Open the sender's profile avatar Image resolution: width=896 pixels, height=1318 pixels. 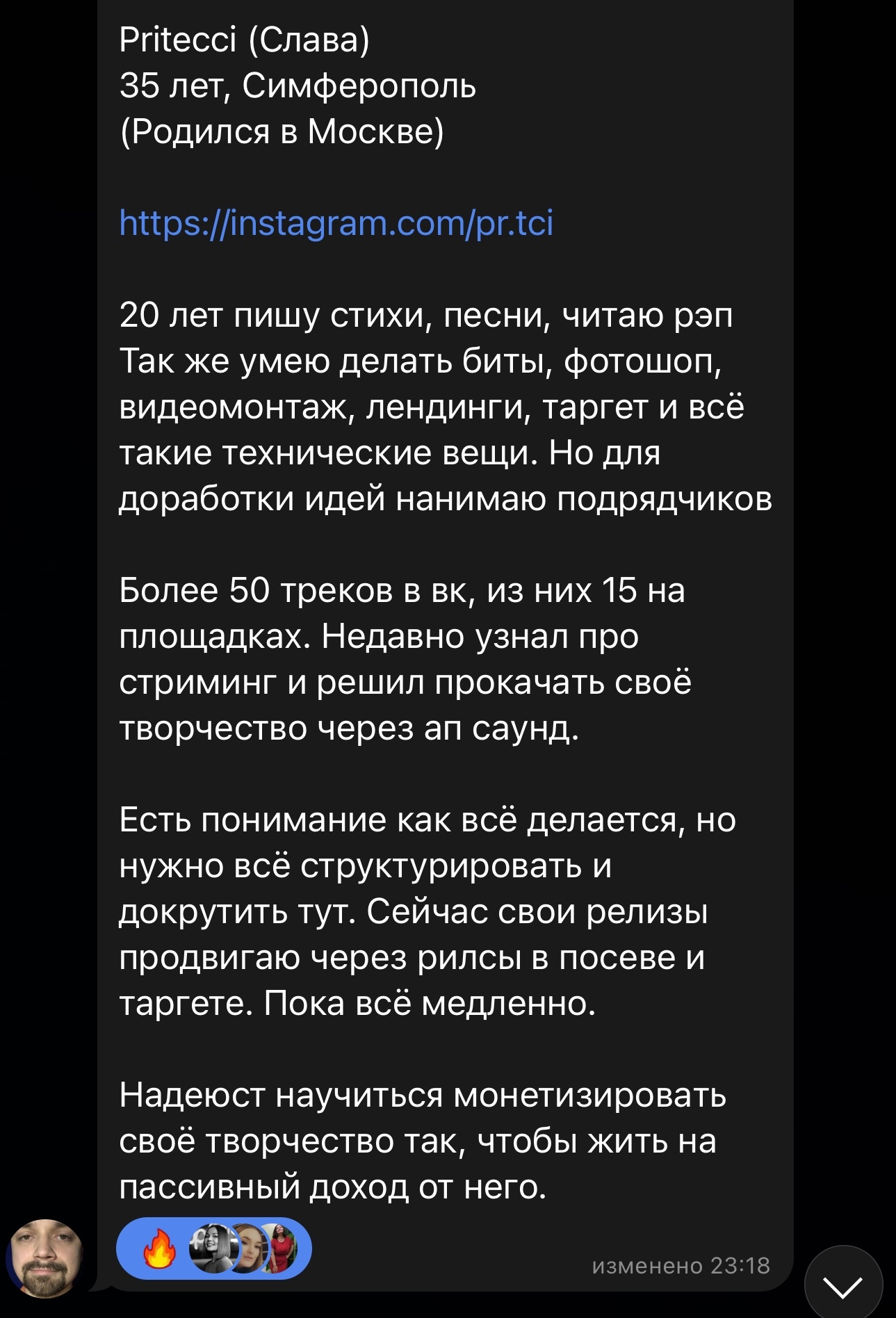pyautogui.click(x=45, y=1258)
